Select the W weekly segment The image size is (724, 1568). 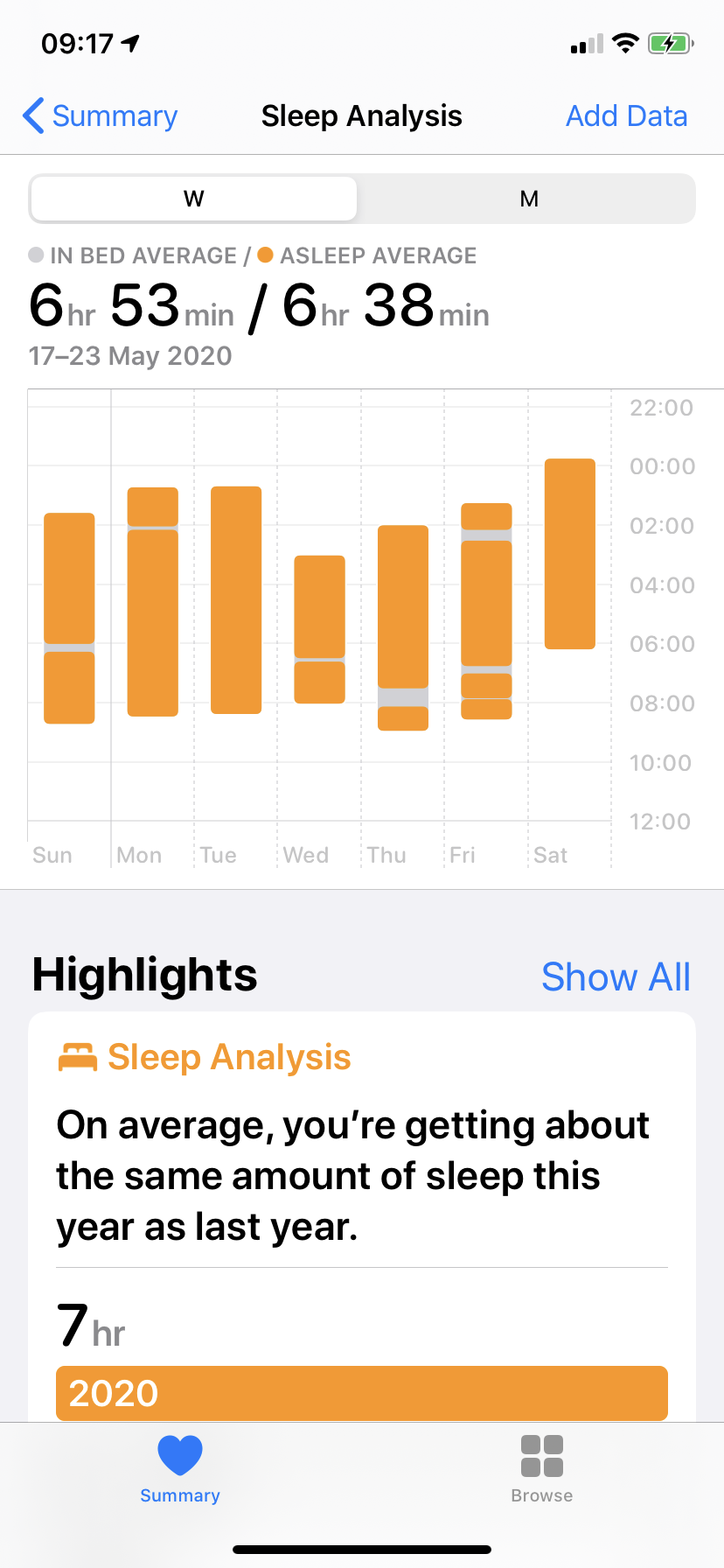[x=194, y=199]
